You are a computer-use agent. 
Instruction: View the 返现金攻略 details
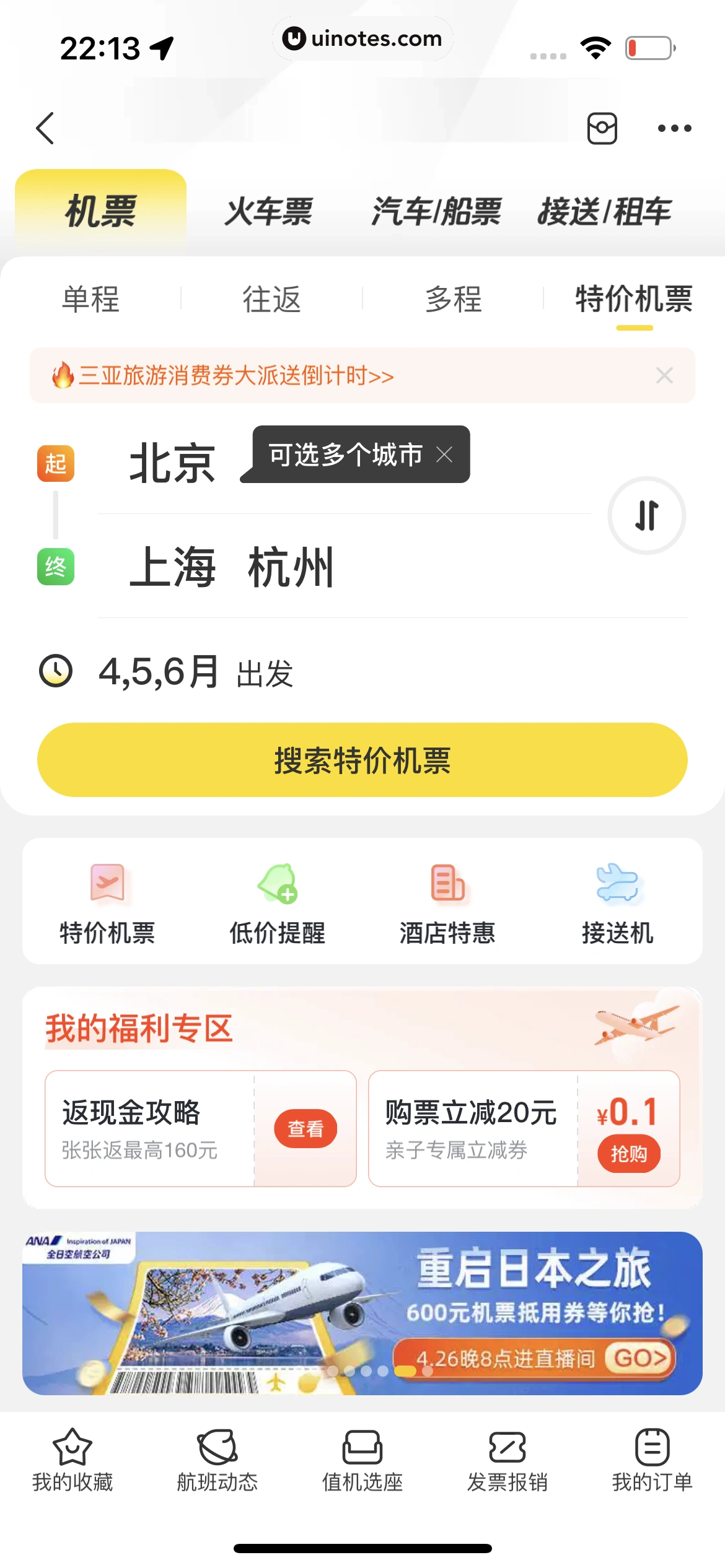(x=305, y=1128)
